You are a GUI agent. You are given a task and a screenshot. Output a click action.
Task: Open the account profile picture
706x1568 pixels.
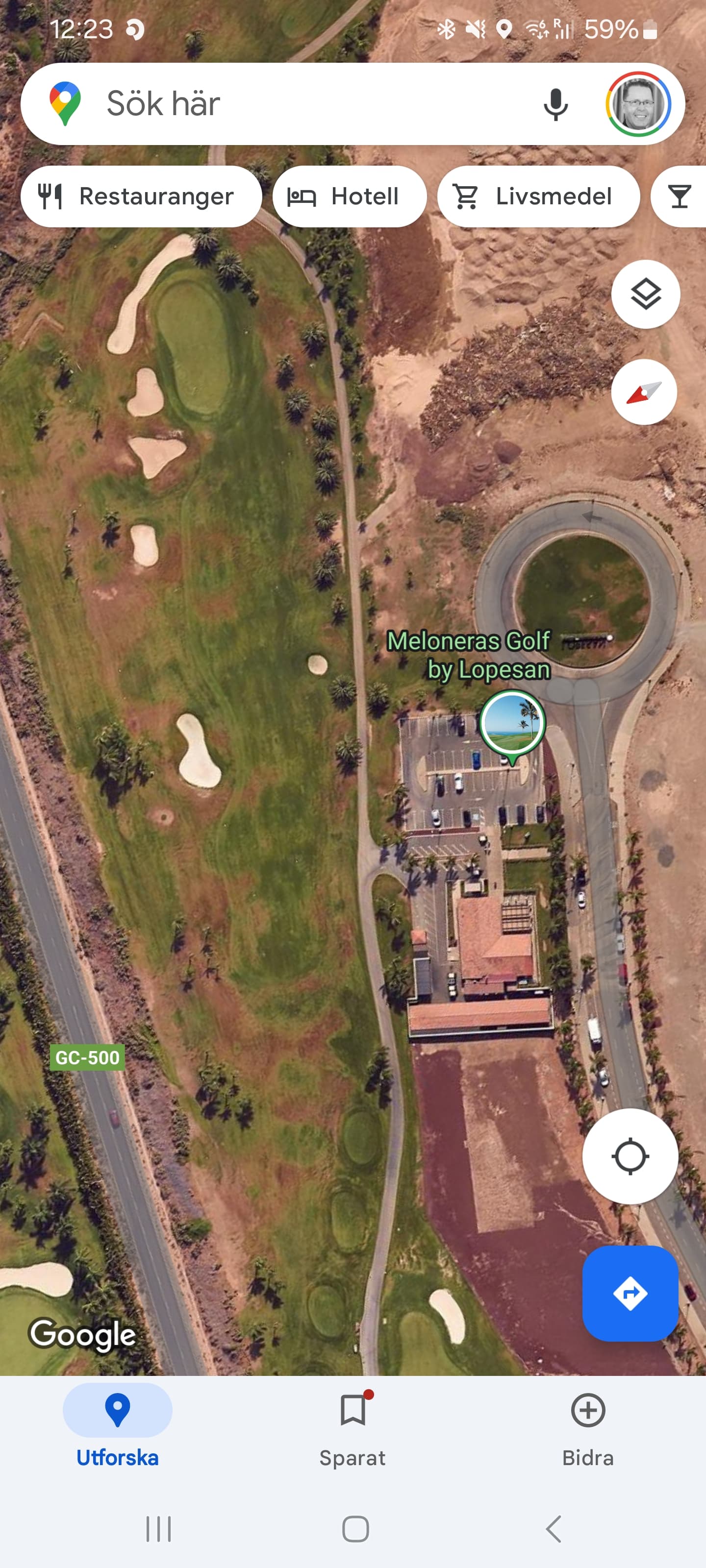point(638,103)
